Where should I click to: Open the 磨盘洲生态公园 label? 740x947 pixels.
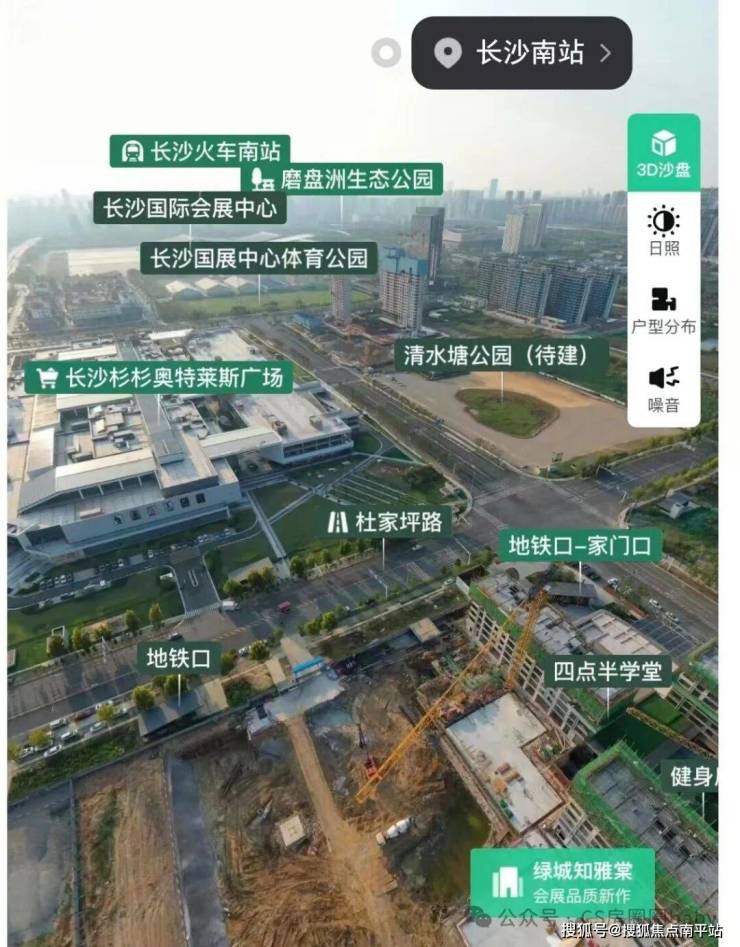[343, 179]
